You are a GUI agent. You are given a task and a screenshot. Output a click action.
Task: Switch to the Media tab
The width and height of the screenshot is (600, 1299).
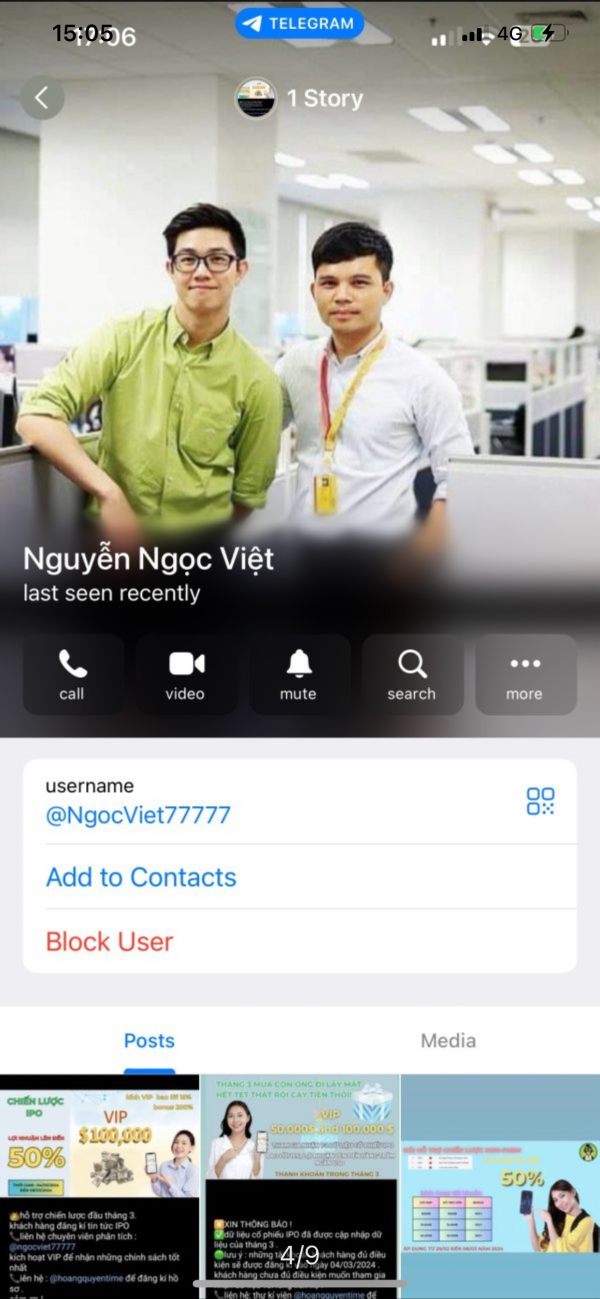point(448,1041)
